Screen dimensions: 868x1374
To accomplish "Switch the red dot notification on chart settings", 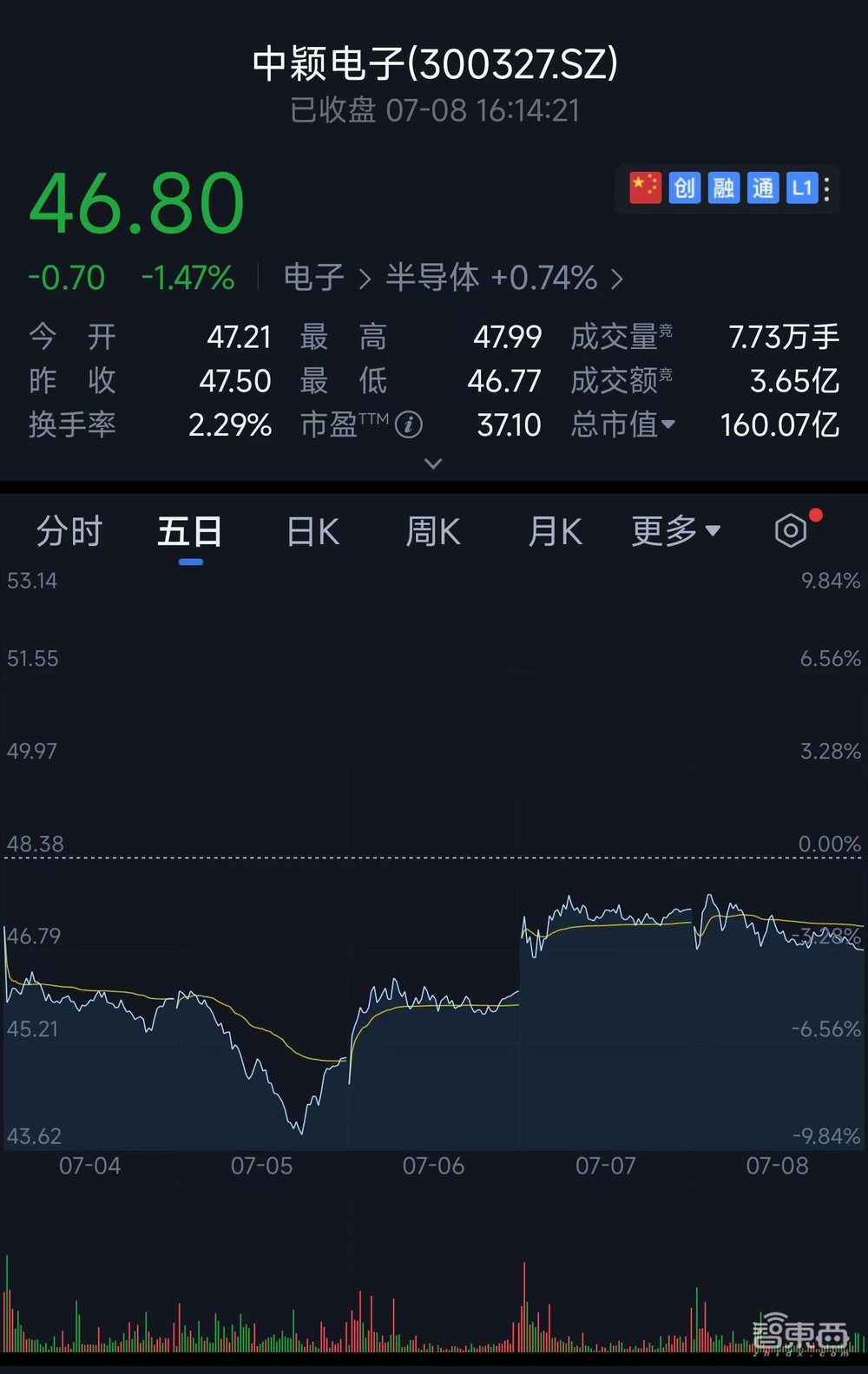I will [814, 515].
